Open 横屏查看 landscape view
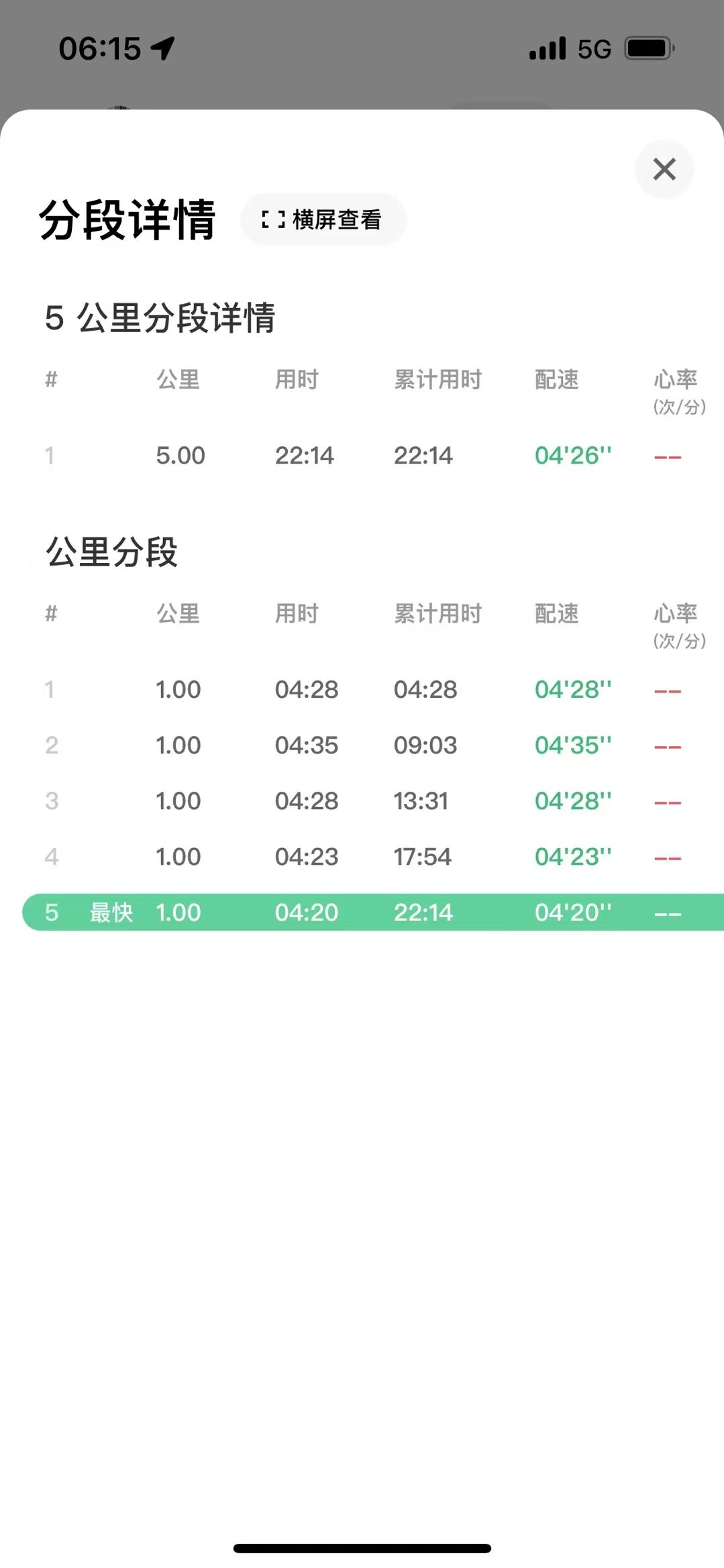 [323, 219]
